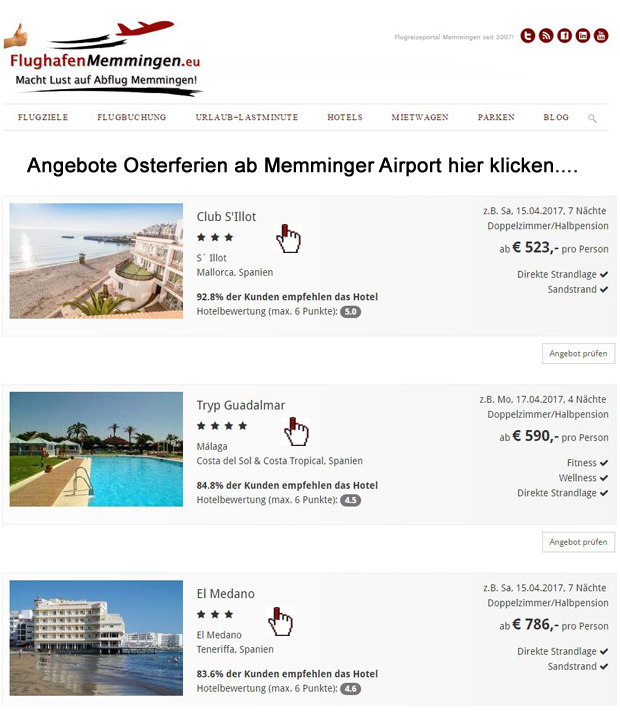Open the Club S'Illot hotel title
Screen dimensions: 620x713
[226, 217]
